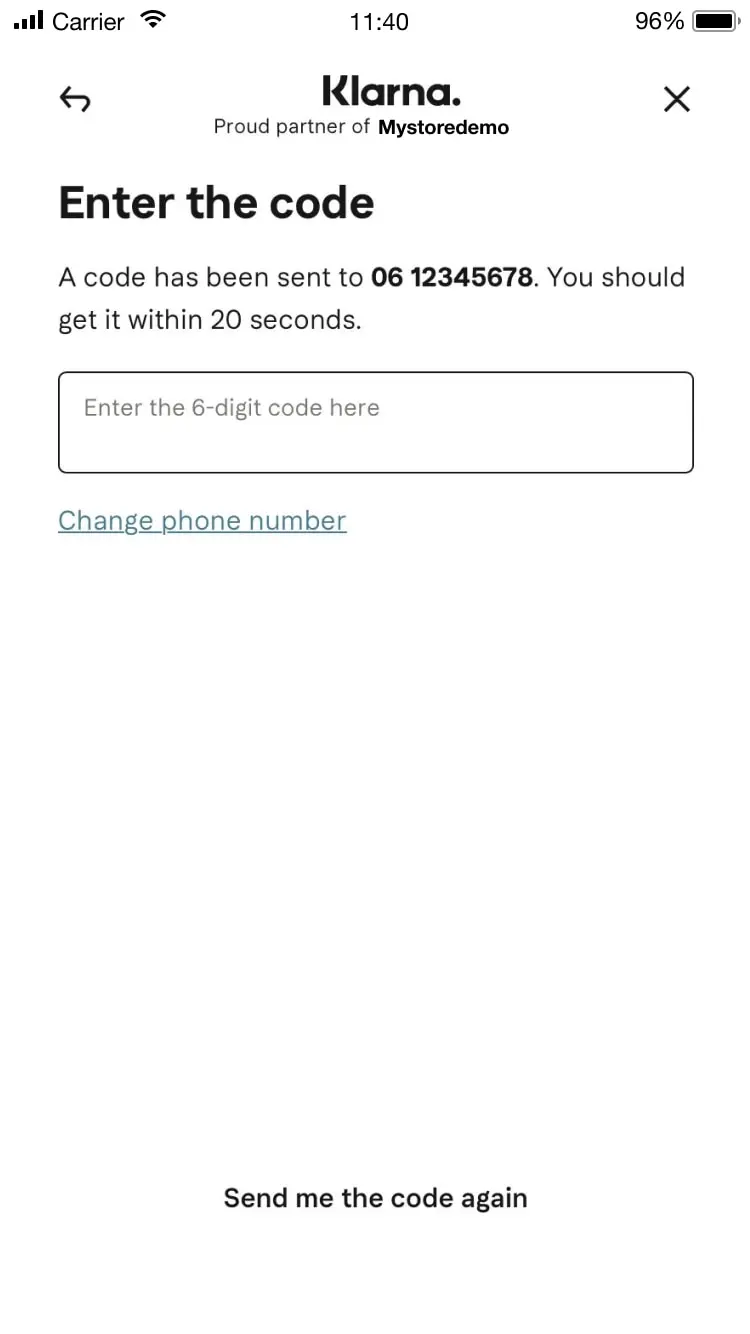Select the Enter the code heading
This screenshot has width=750, height=1334.
[x=216, y=203]
